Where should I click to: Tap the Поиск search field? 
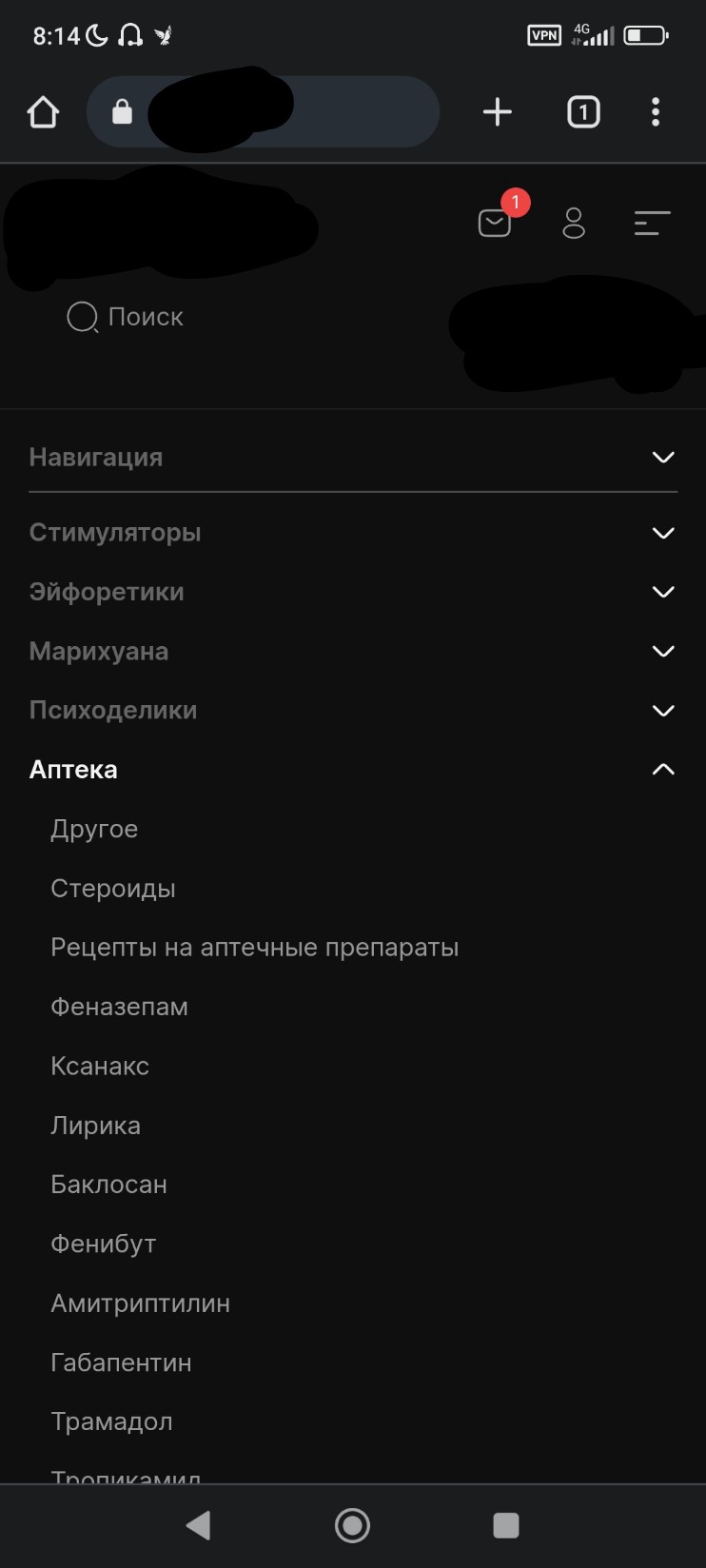click(126, 317)
